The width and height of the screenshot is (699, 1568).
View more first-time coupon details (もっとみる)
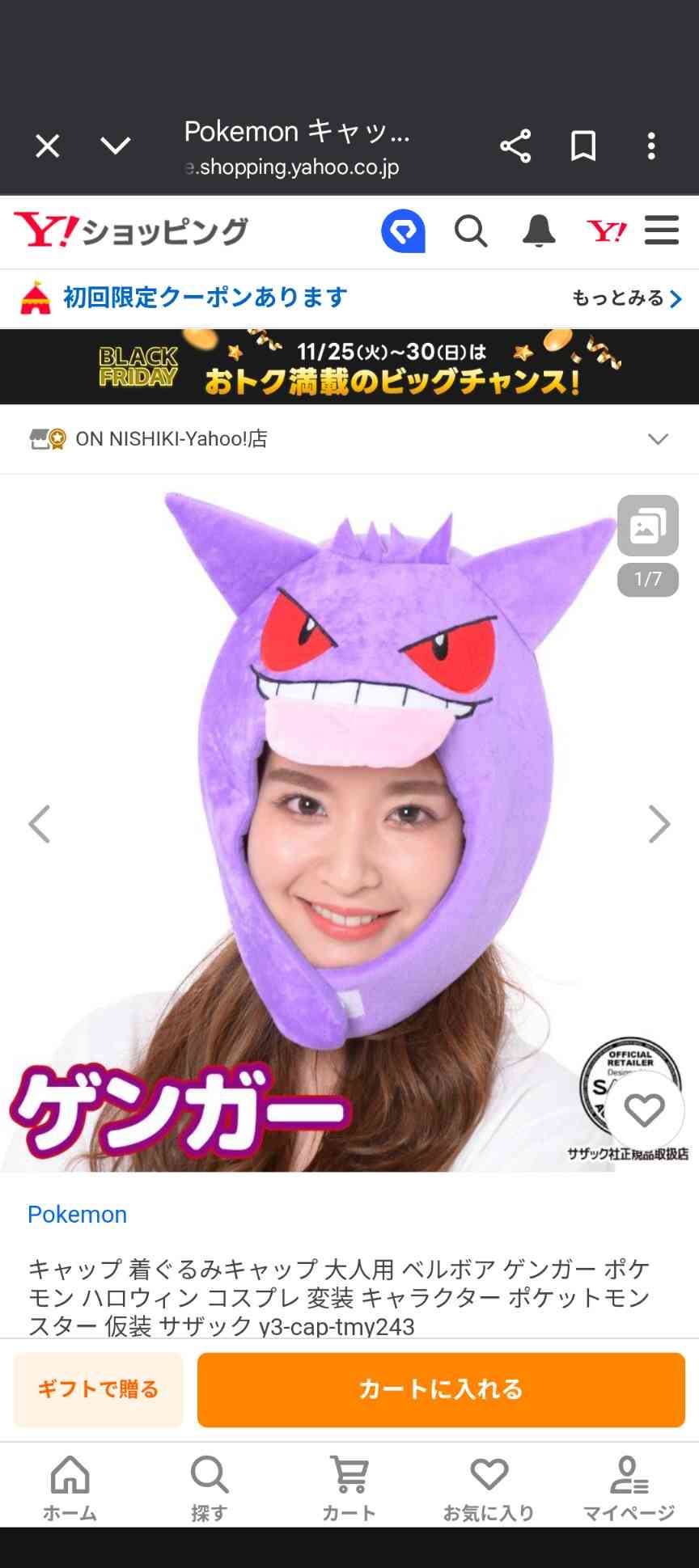(x=627, y=298)
